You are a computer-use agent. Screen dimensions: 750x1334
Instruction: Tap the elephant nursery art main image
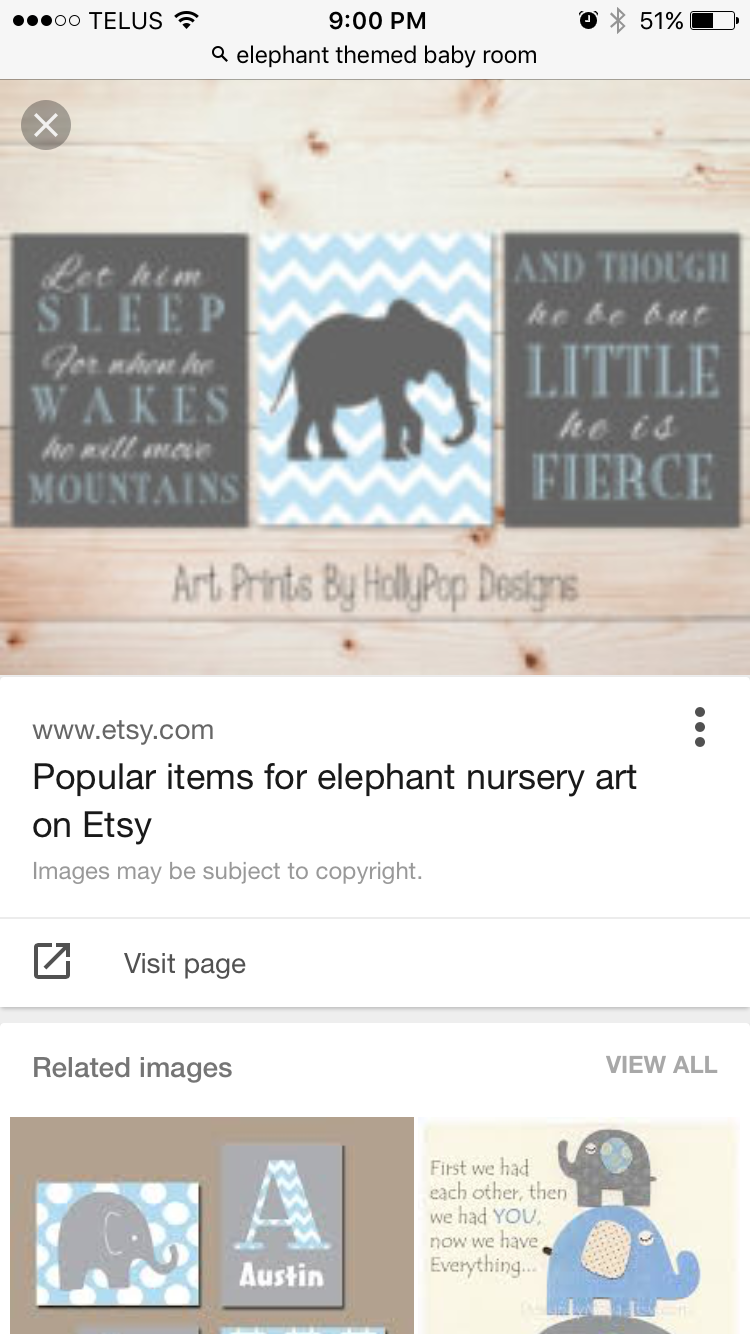coord(375,378)
